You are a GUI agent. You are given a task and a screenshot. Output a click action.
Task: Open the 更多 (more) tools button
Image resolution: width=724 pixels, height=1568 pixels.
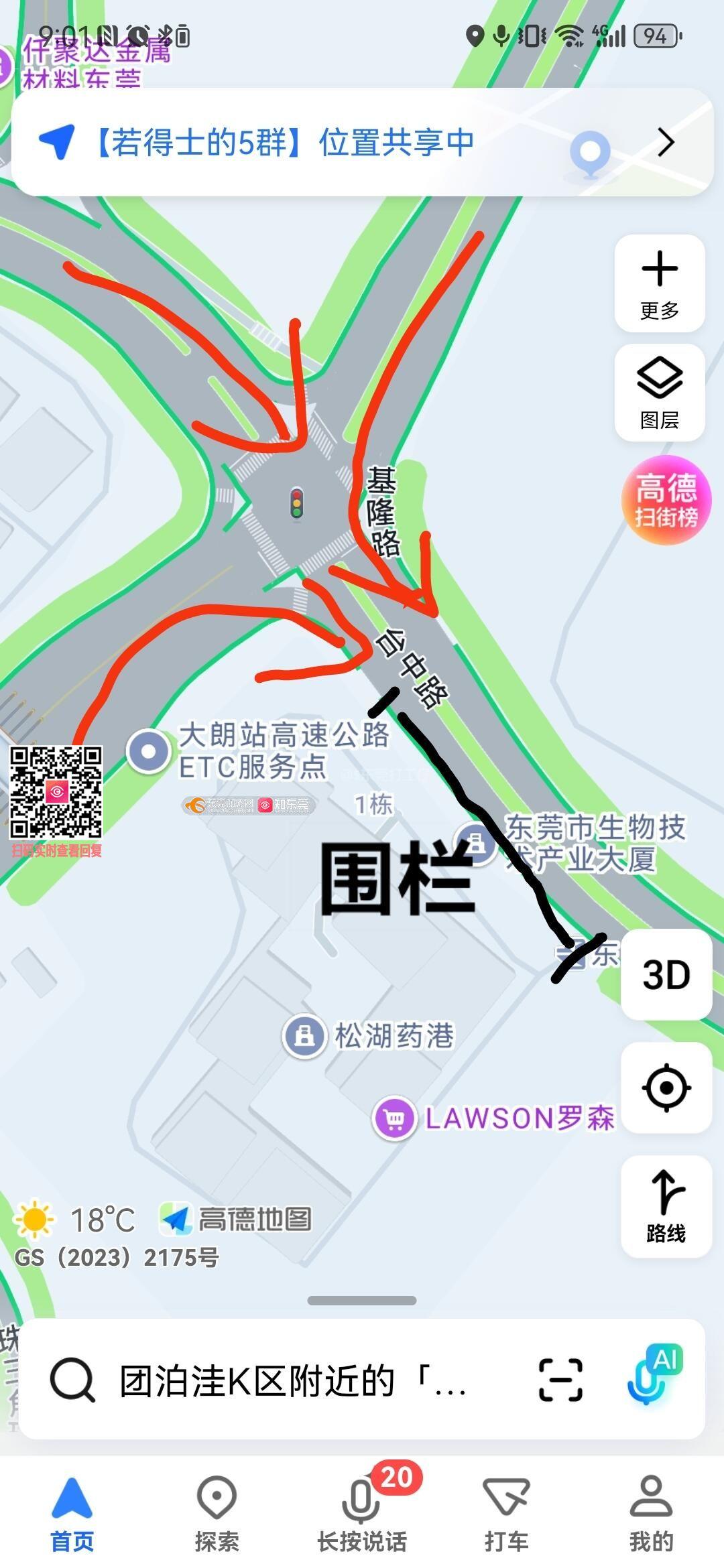tap(660, 283)
